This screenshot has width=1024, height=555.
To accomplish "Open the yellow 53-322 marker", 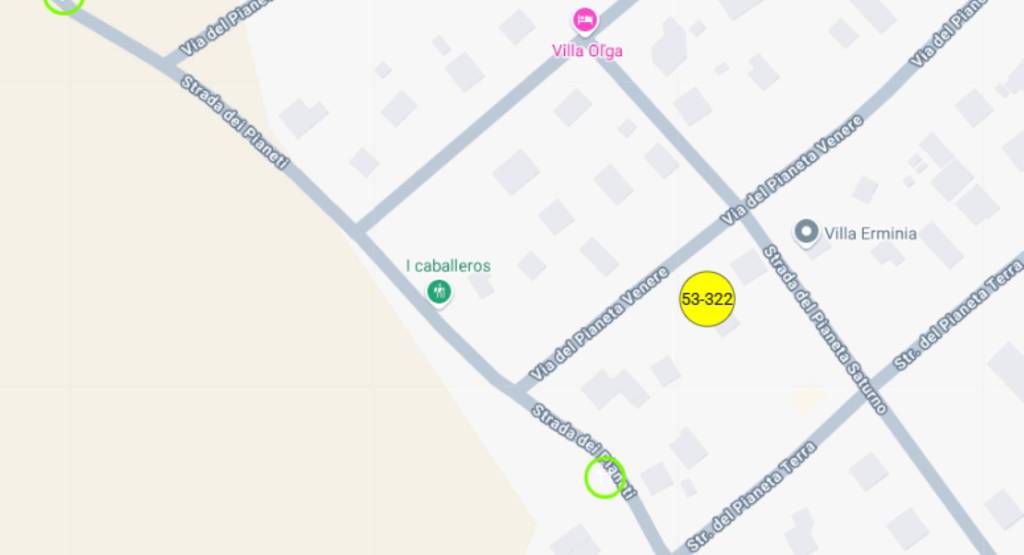I will 707,299.
